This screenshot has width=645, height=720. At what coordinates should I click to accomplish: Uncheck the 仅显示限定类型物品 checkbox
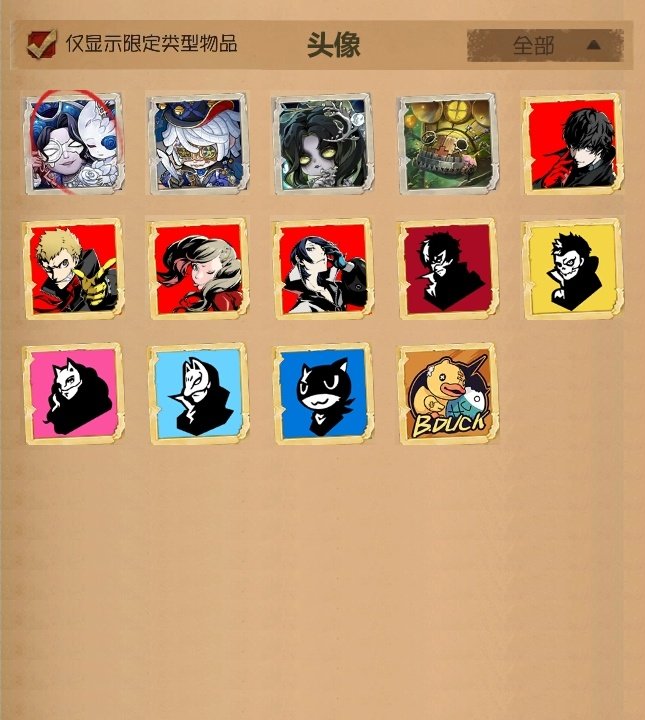pyautogui.click(x=42, y=44)
